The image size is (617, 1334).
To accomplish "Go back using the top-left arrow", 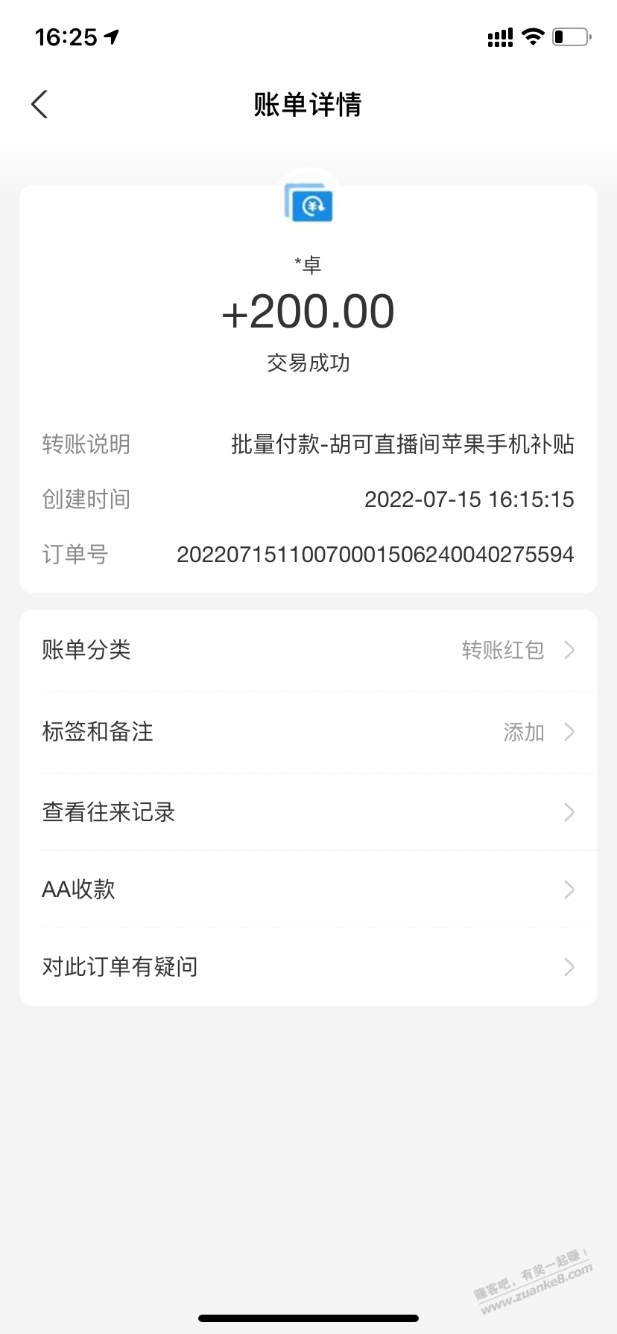I will [x=39, y=104].
